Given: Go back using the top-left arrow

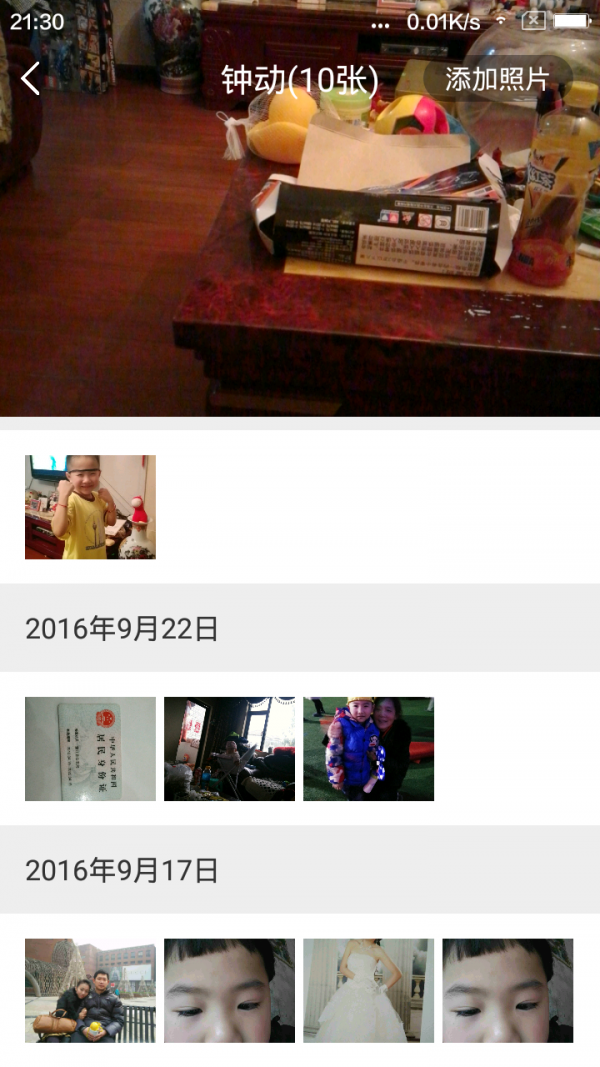Looking at the screenshot, I should (x=31, y=78).
